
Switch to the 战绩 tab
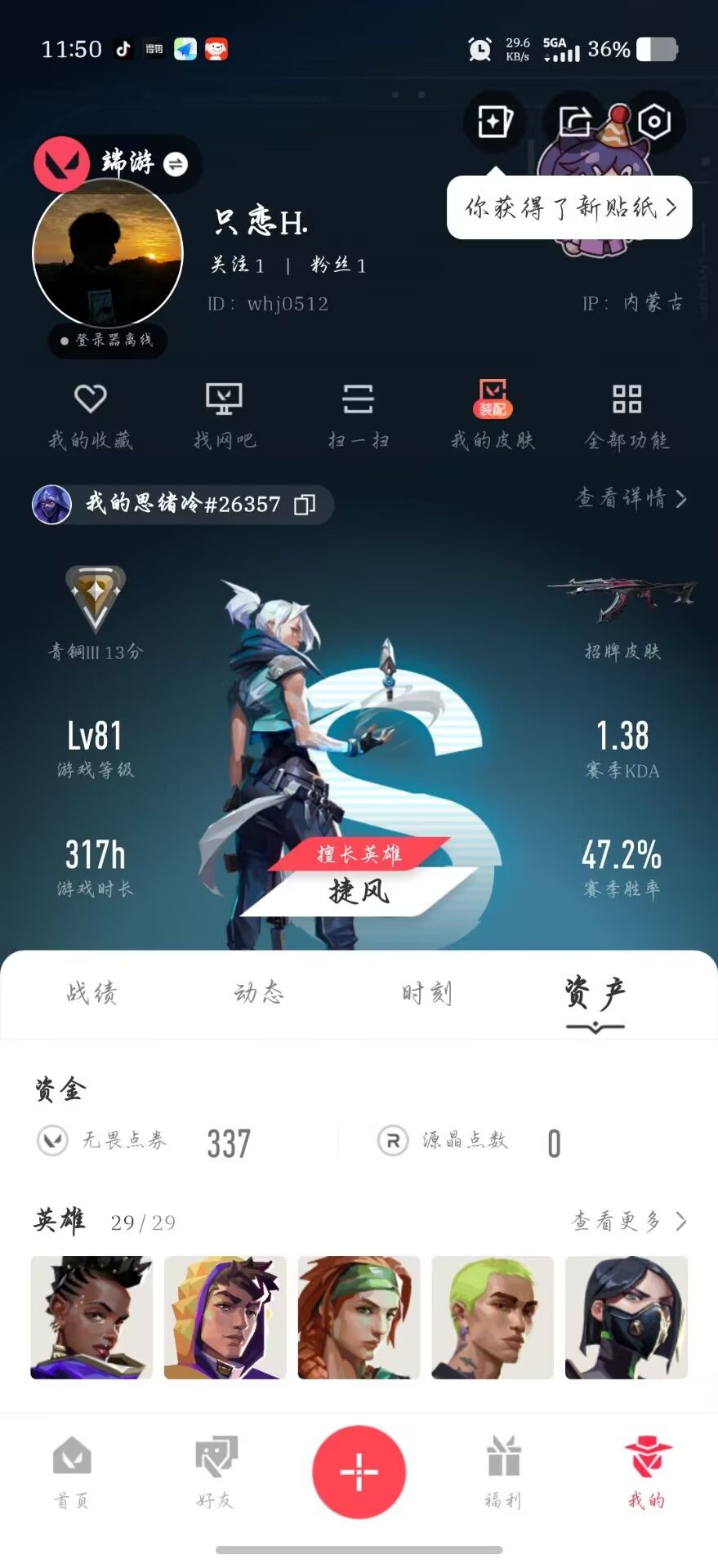(x=91, y=993)
